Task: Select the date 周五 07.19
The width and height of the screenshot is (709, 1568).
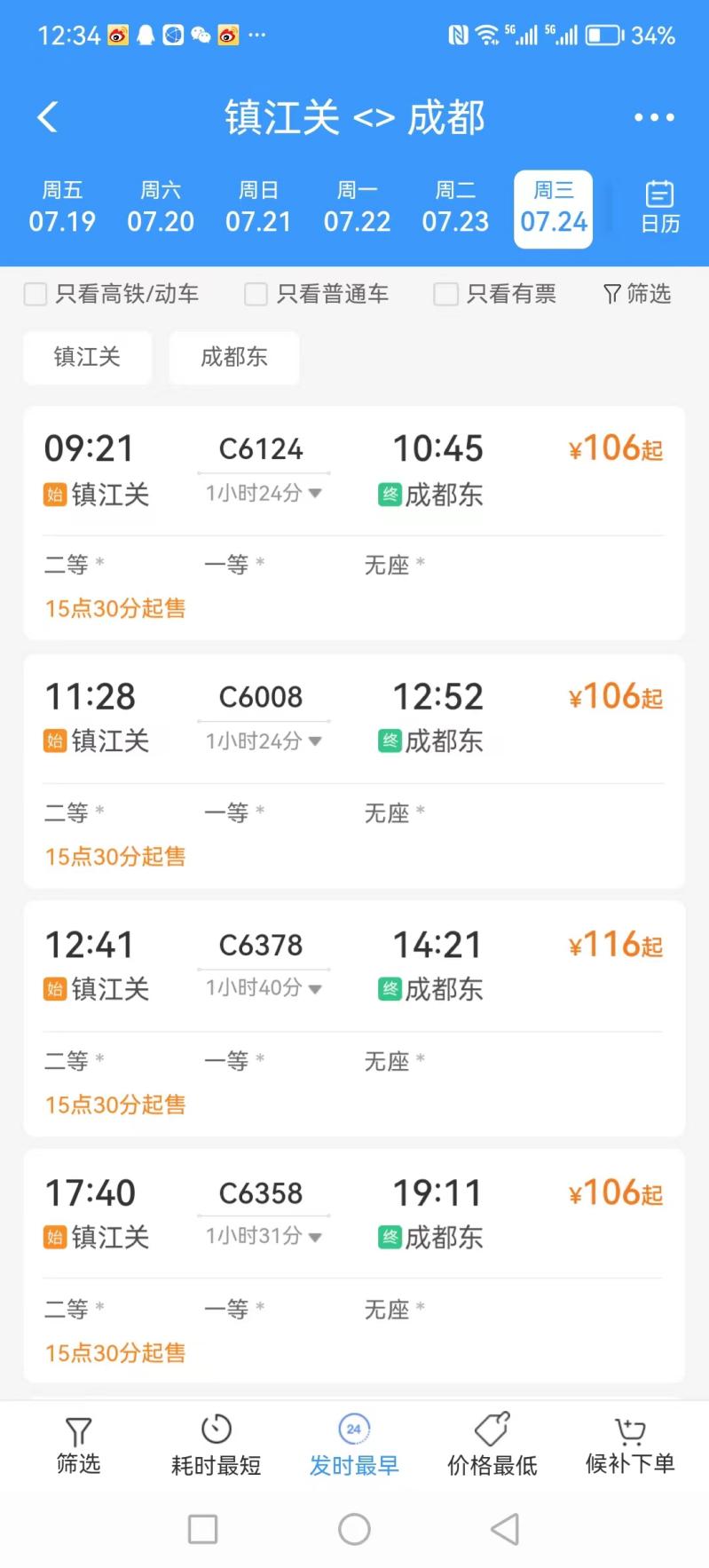Action: click(x=62, y=207)
